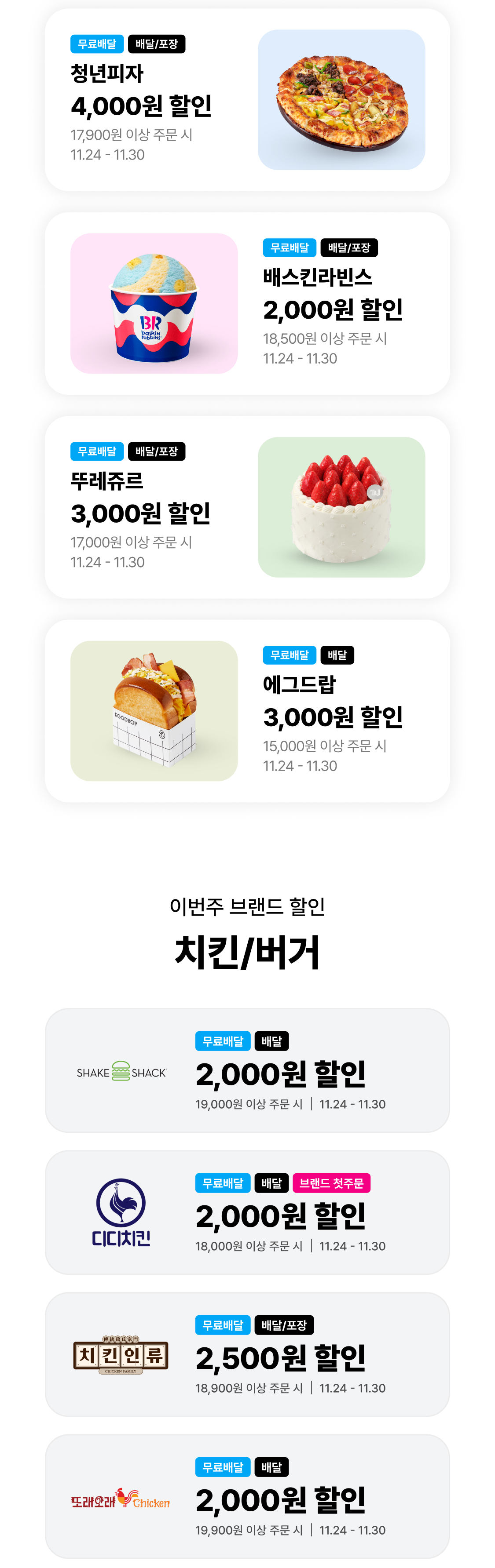
Task: Choose the 치킨인류 2,500원 discount card
Action: (x=247, y=1354)
